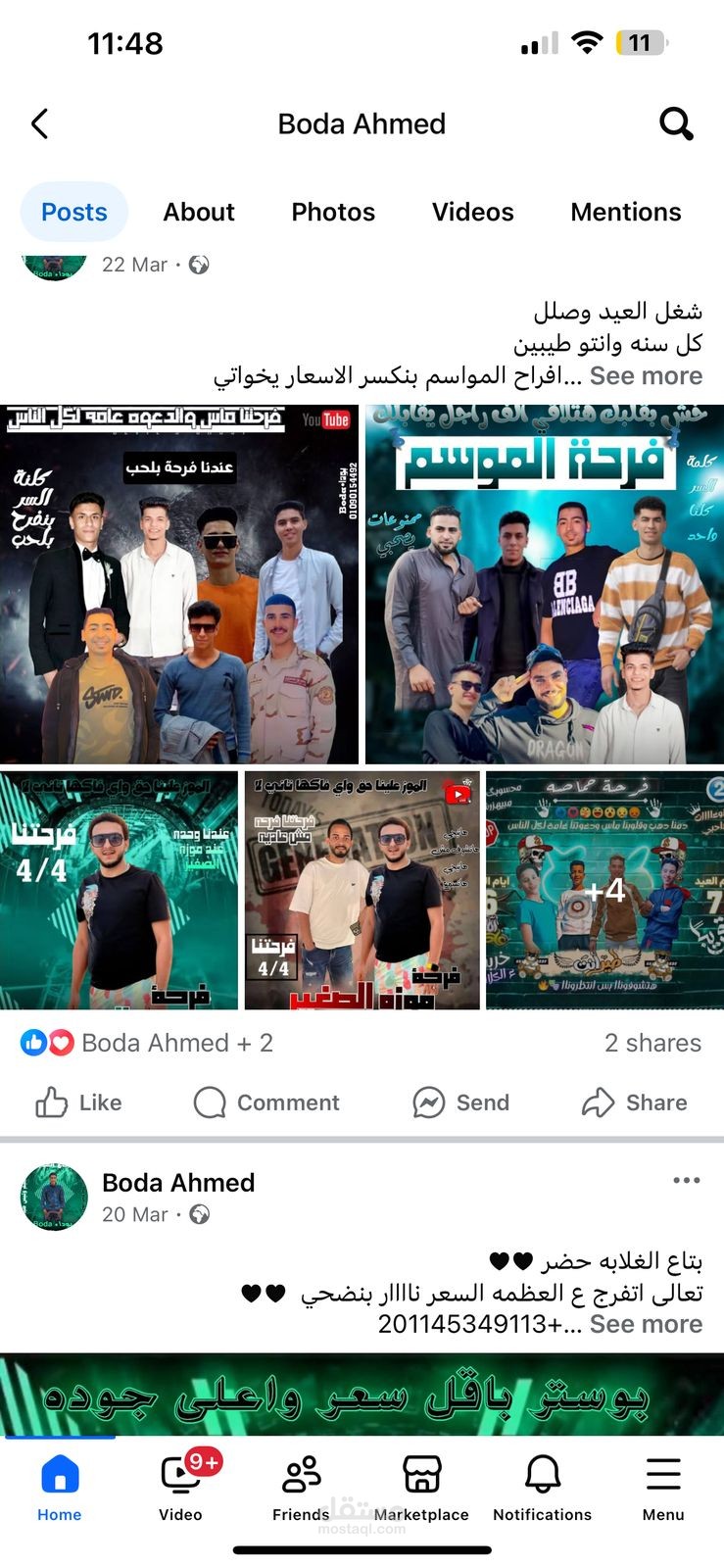
Task: Open search on Boda Ahmed's profile
Action: tap(676, 124)
